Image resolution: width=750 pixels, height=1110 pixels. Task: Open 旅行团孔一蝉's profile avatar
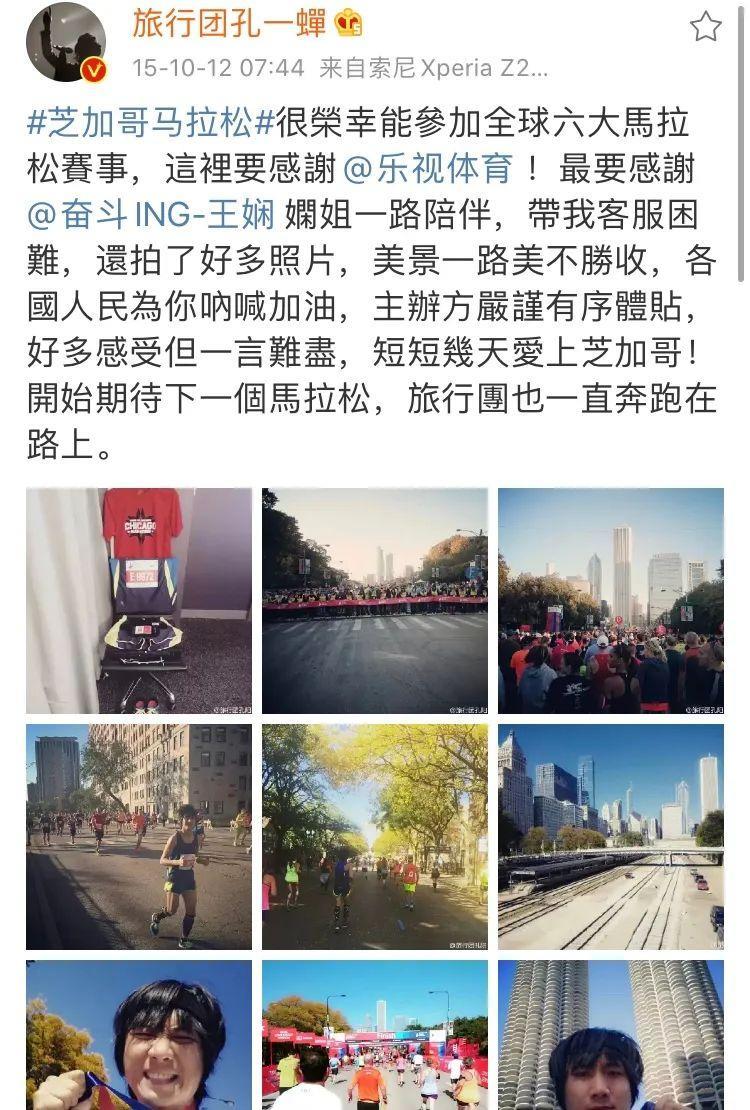coord(66,43)
